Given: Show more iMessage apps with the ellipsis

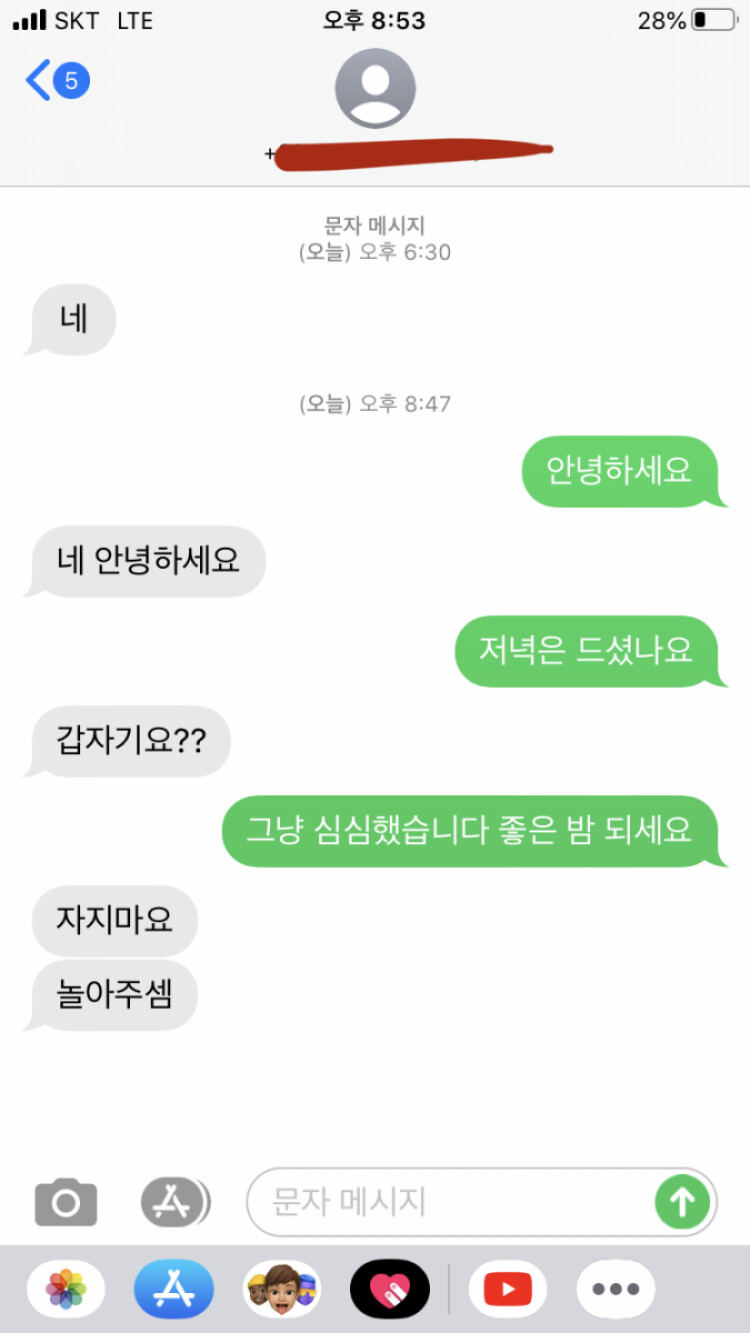Looking at the screenshot, I should pyautogui.click(x=616, y=1289).
